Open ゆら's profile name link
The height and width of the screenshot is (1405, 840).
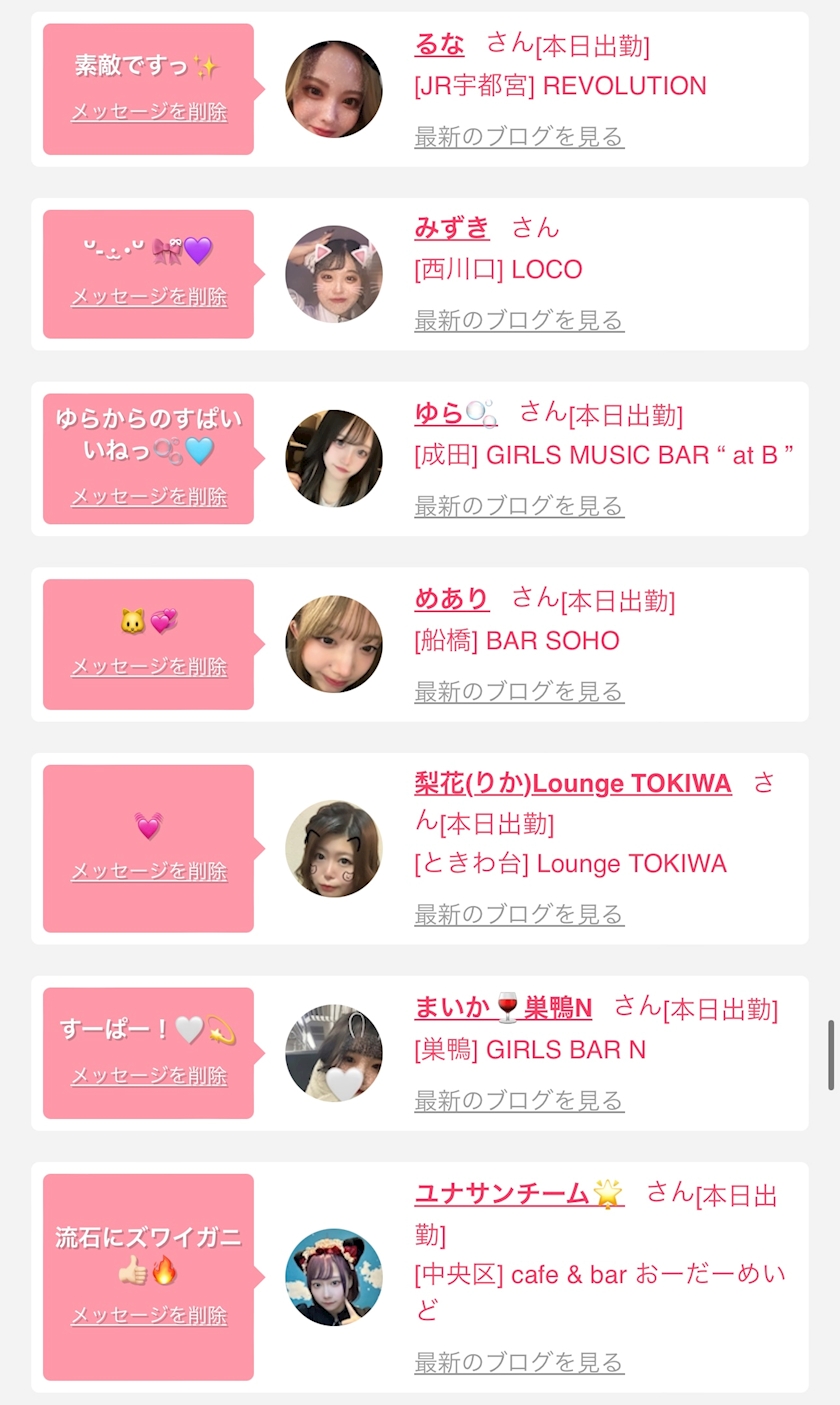click(455, 412)
